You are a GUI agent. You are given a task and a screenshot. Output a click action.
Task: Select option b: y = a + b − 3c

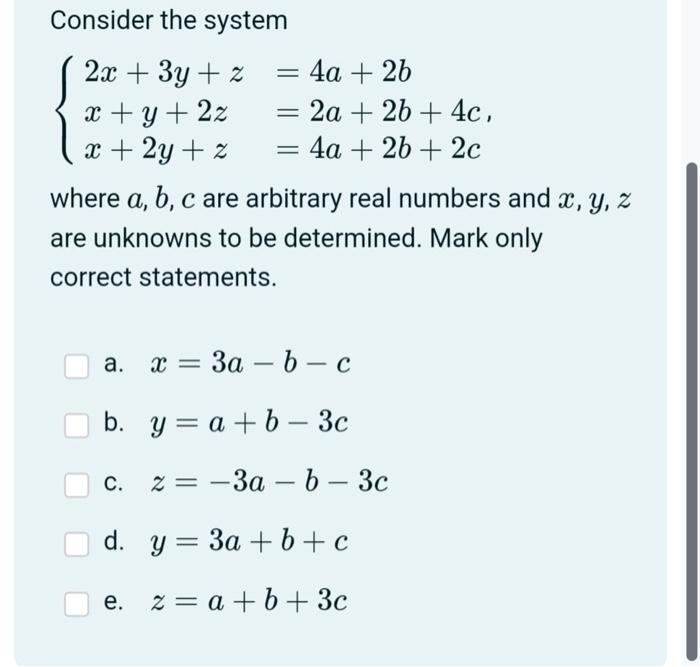coord(76,425)
